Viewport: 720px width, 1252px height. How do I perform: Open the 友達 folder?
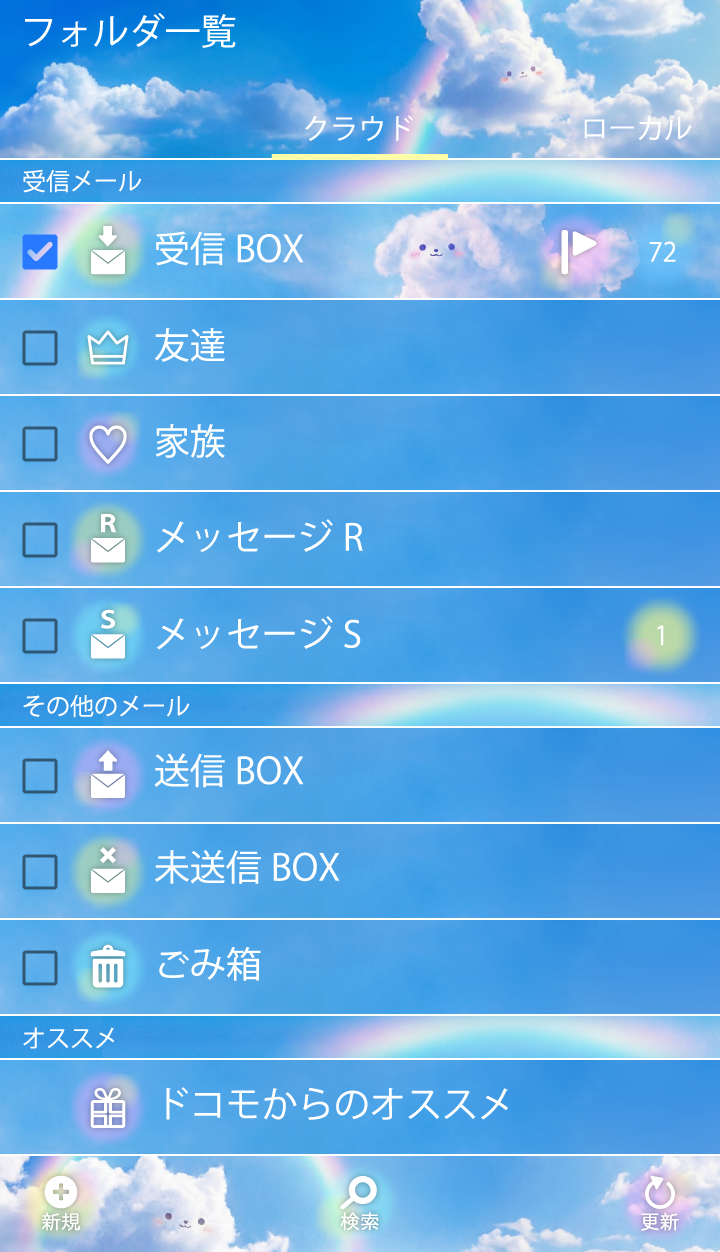[x=190, y=347]
